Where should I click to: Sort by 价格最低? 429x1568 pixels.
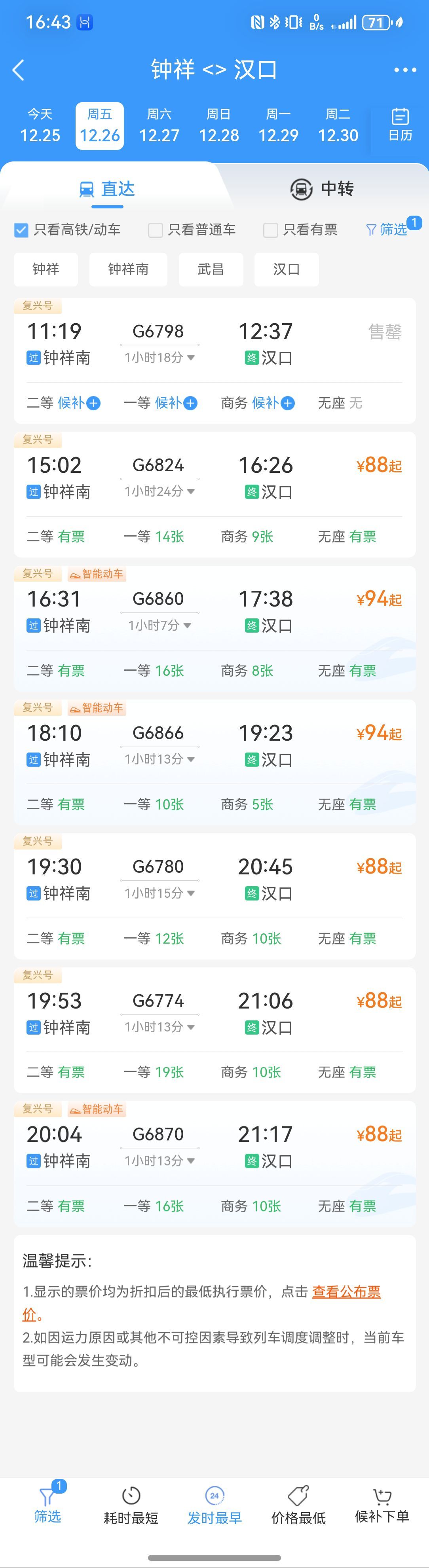(x=298, y=1505)
